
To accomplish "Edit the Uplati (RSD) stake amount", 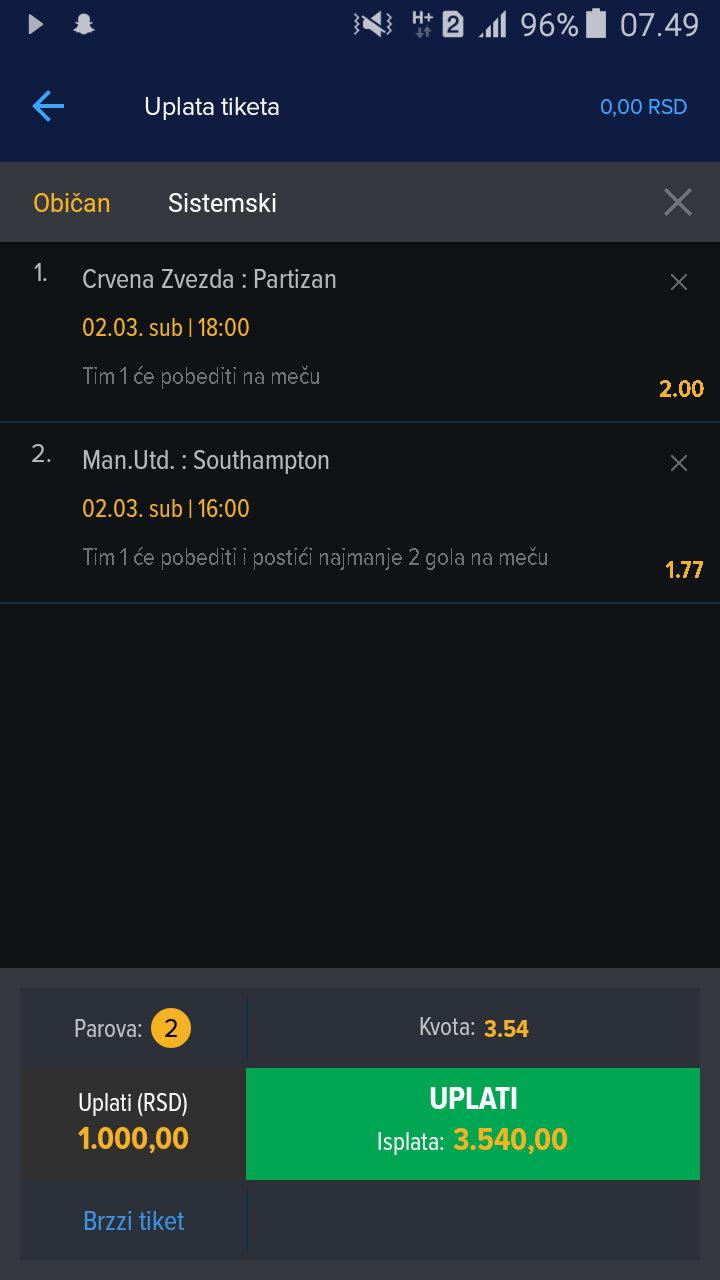I will coord(133,1124).
